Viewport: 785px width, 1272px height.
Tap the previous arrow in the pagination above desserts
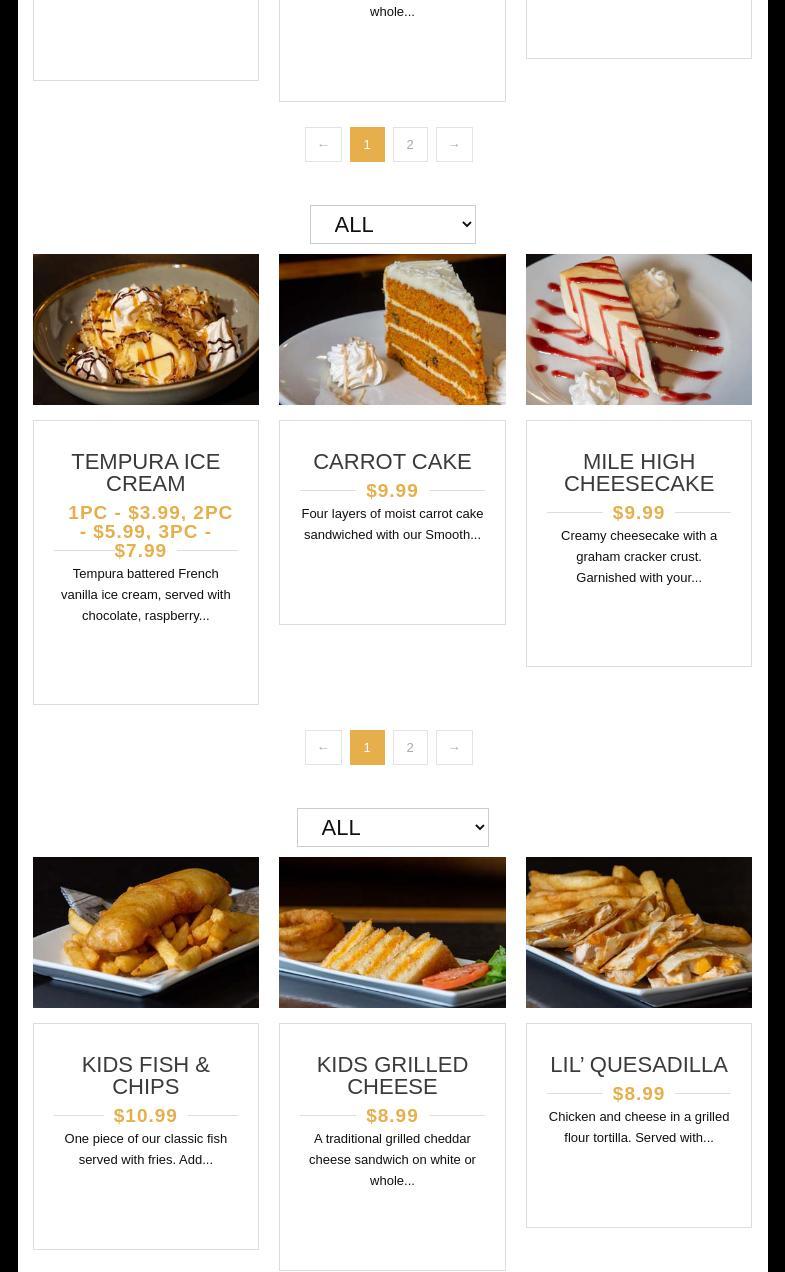tap(323, 144)
